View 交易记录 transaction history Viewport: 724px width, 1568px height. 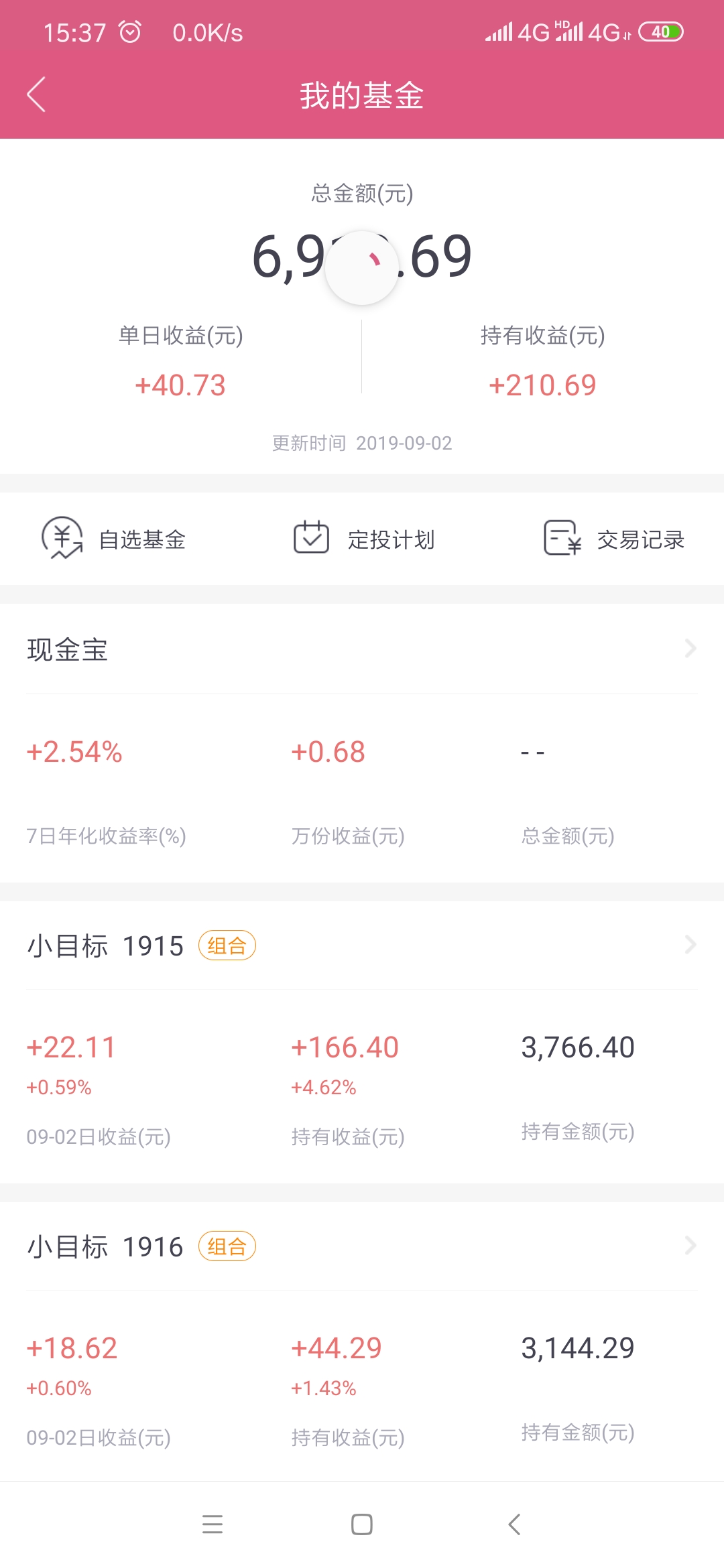[613, 539]
